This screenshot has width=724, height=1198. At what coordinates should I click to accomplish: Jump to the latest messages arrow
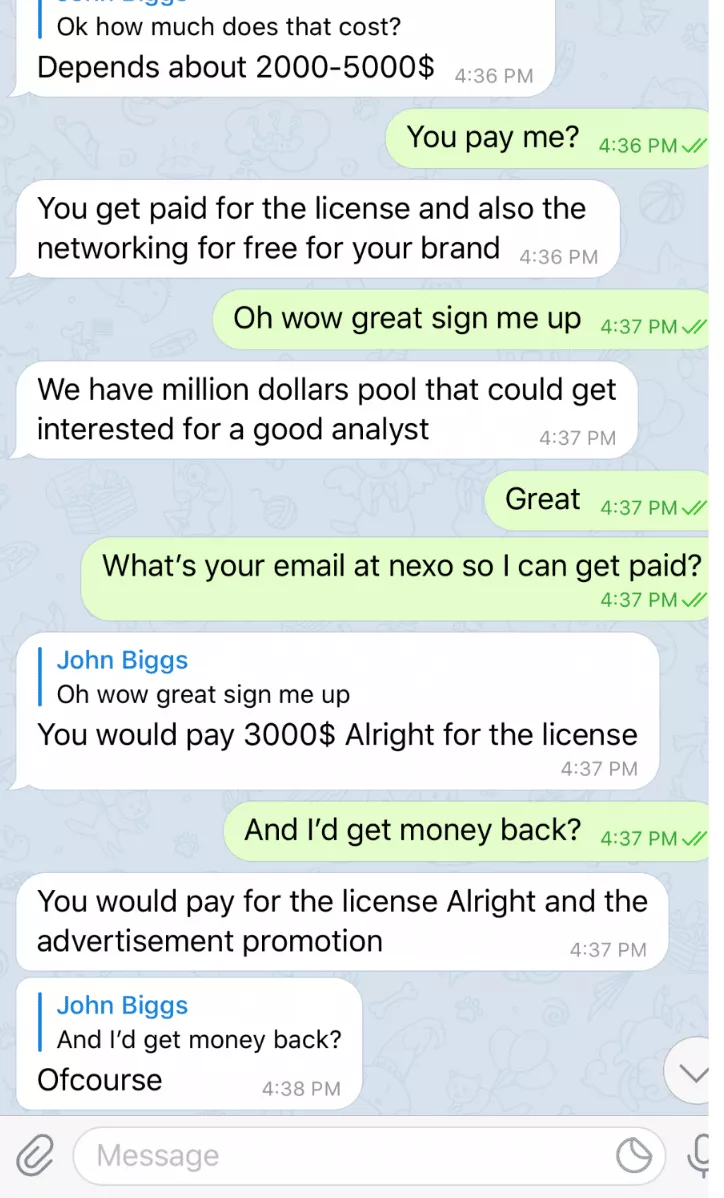coord(693,1073)
